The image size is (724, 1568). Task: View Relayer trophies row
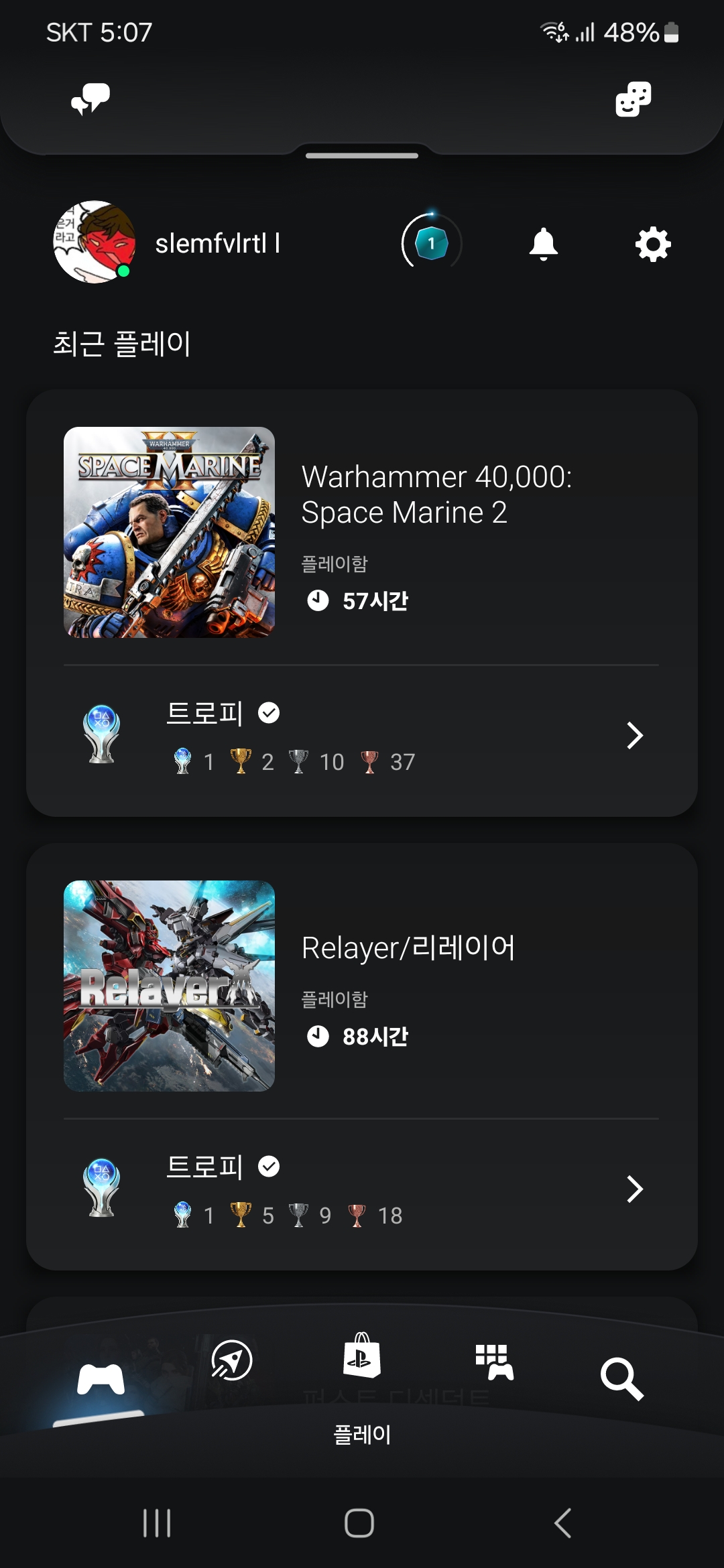[362, 1189]
